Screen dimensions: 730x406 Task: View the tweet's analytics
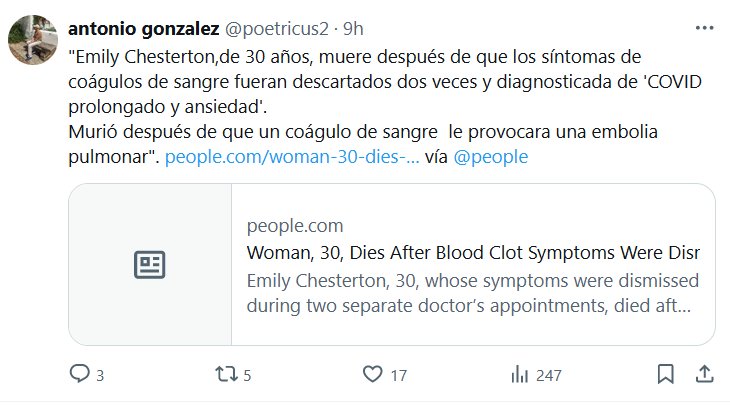(x=520, y=374)
